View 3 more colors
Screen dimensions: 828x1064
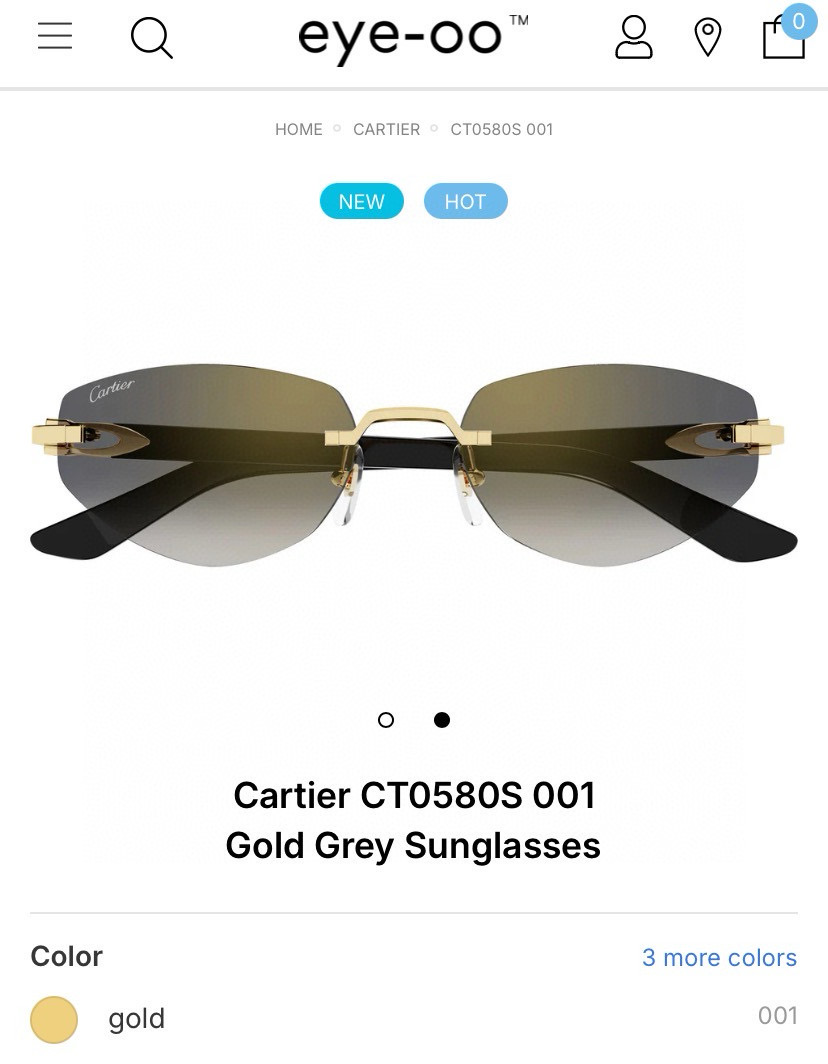pyautogui.click(x=719, y=957)
